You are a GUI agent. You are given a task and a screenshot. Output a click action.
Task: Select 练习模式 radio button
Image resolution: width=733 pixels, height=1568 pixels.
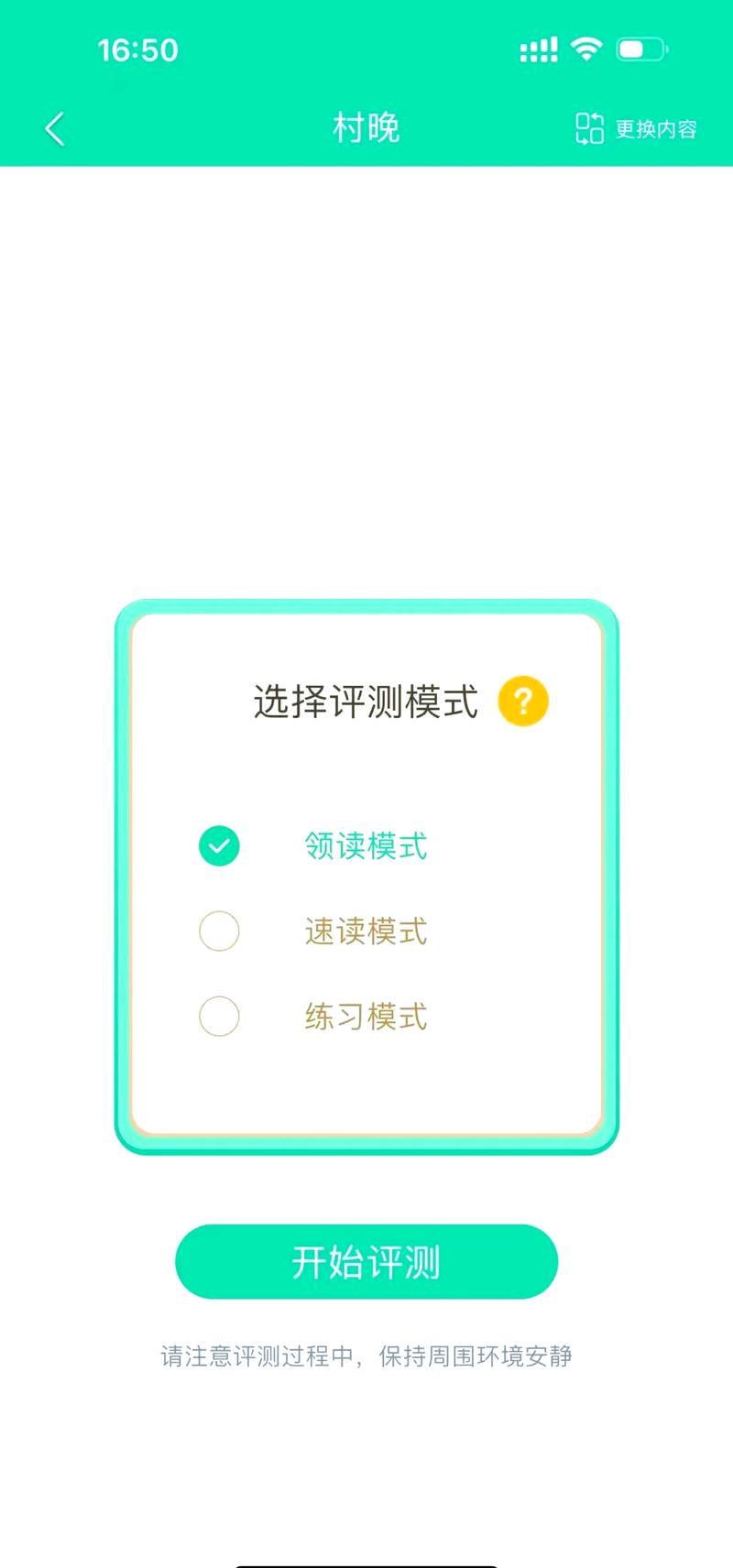[218, 1016]
